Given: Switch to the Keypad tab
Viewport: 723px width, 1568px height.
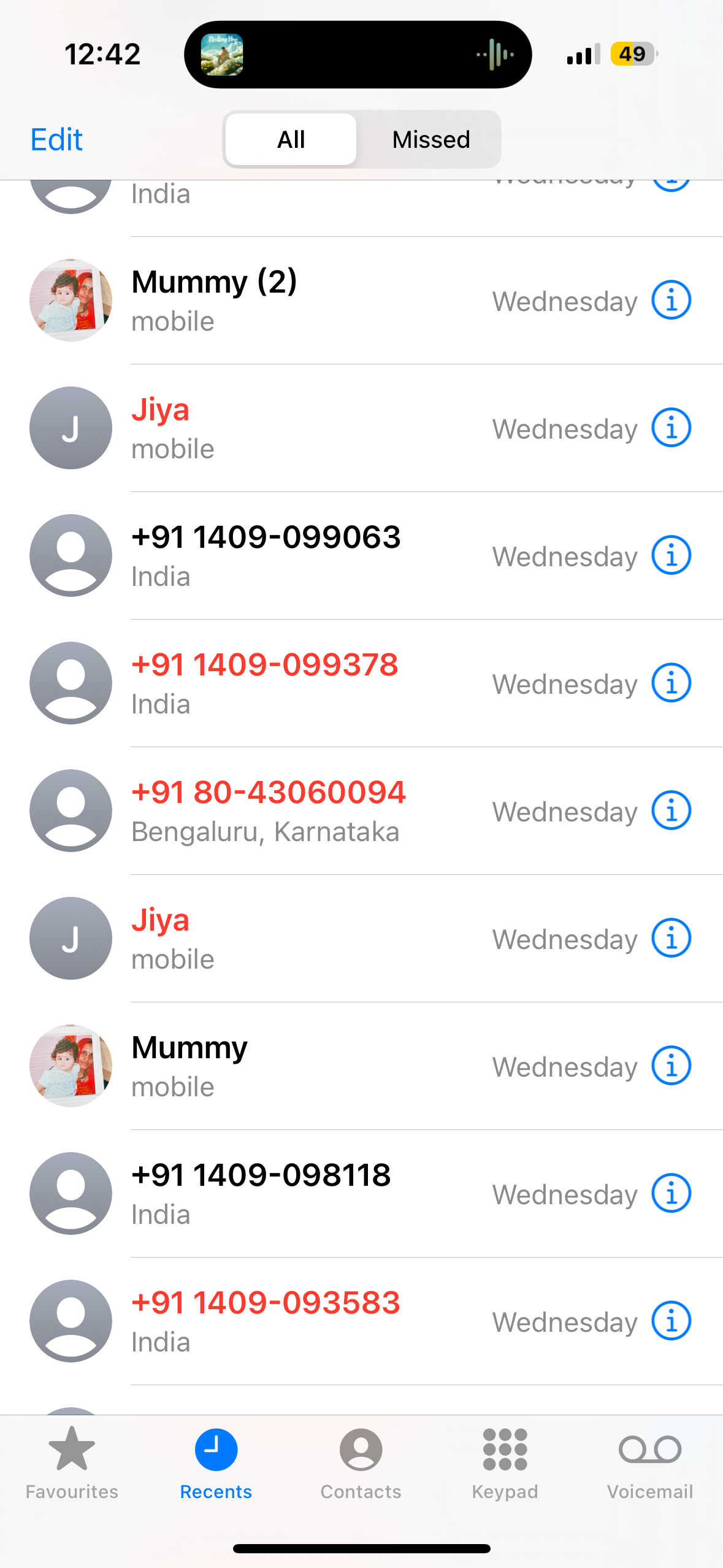Looking at the screenshot, I should click(x=505, y=1462).
